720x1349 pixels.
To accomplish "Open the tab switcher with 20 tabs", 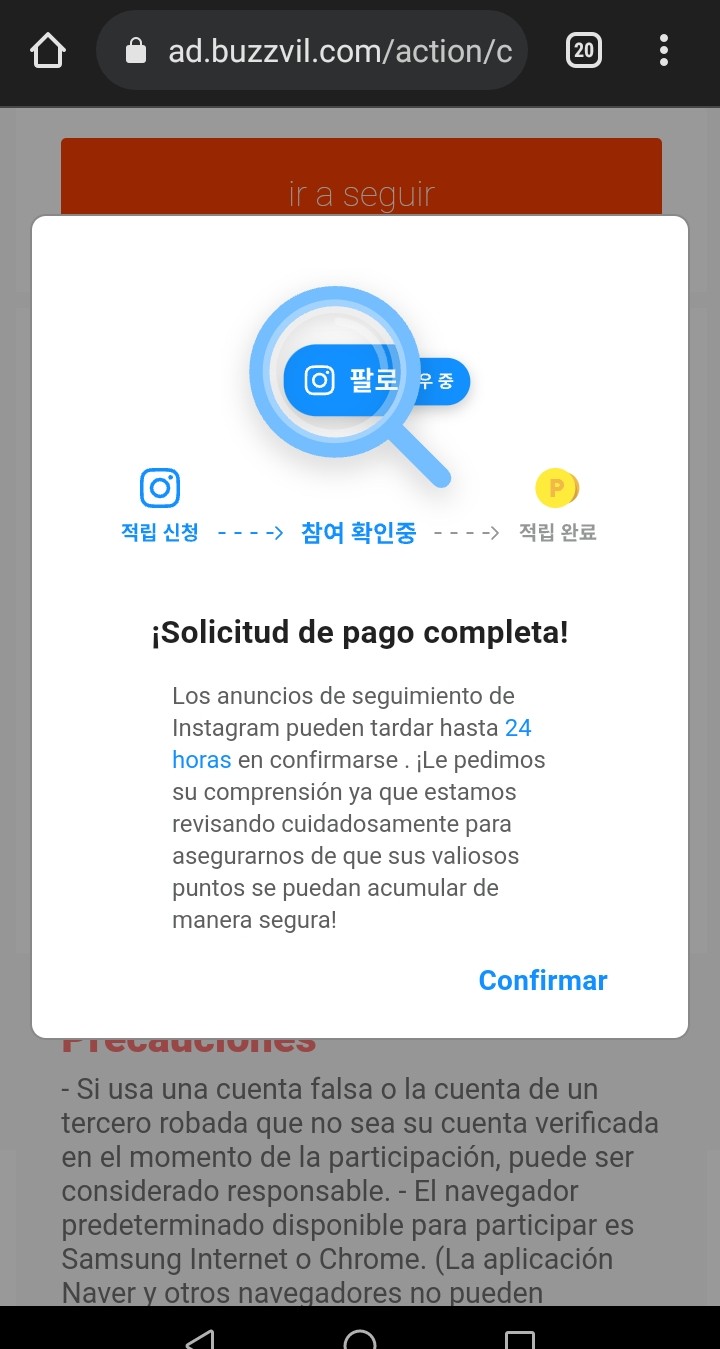I will [x=584, y=50].
